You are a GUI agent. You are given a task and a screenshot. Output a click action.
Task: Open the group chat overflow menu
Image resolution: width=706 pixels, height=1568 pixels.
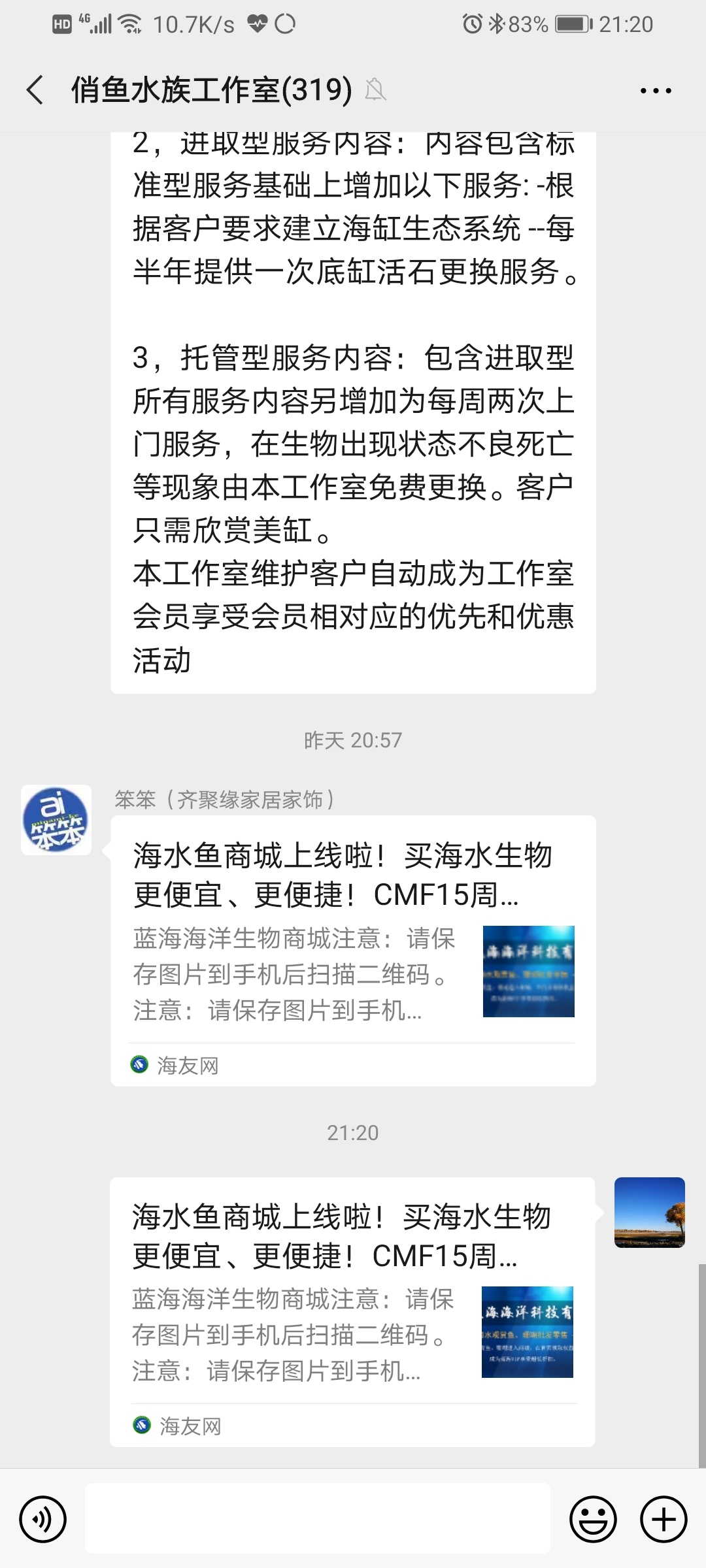pyautogui.click(x=656, y=91)
